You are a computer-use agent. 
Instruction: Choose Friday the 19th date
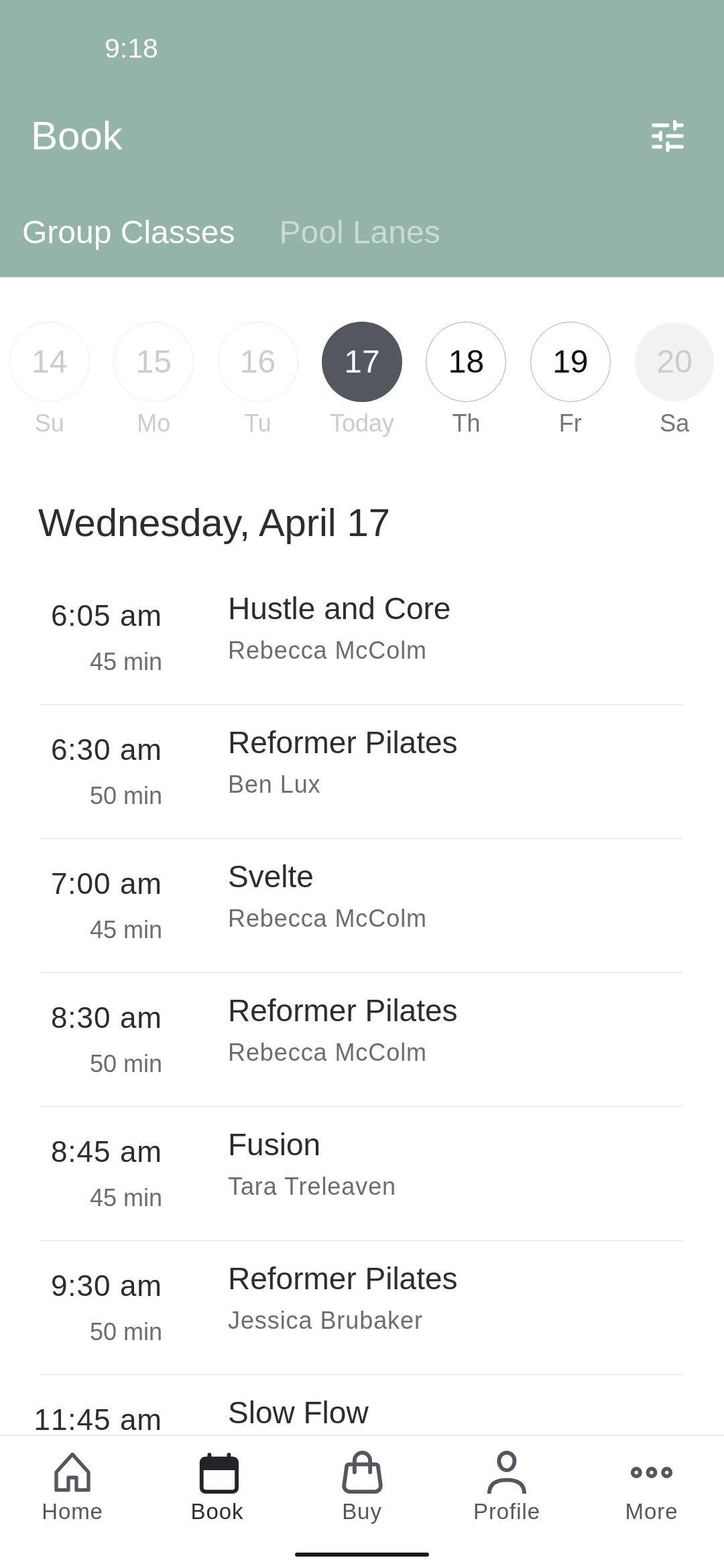click(x=570, y=362)
